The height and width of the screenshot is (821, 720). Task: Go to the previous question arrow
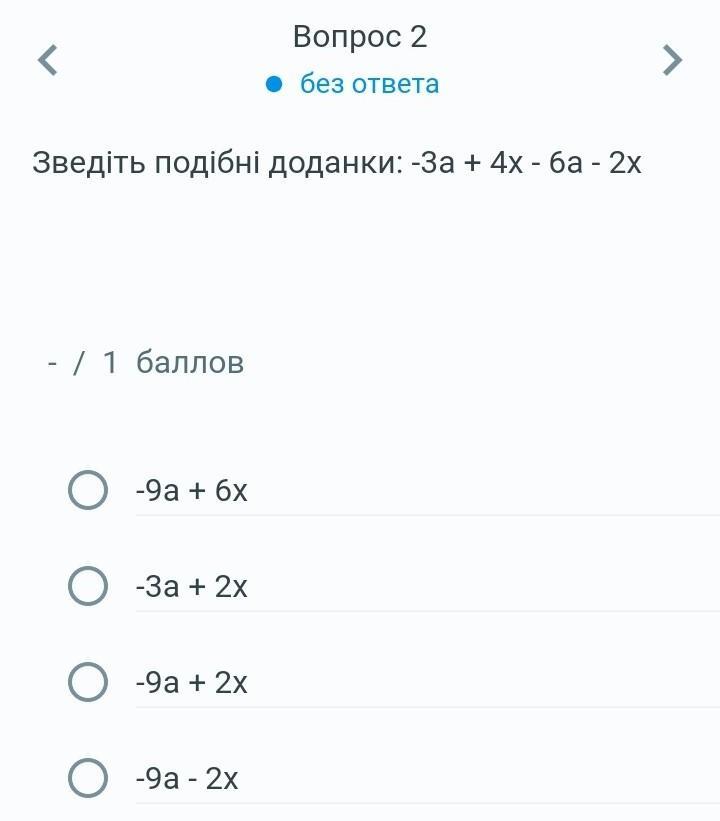47,60
